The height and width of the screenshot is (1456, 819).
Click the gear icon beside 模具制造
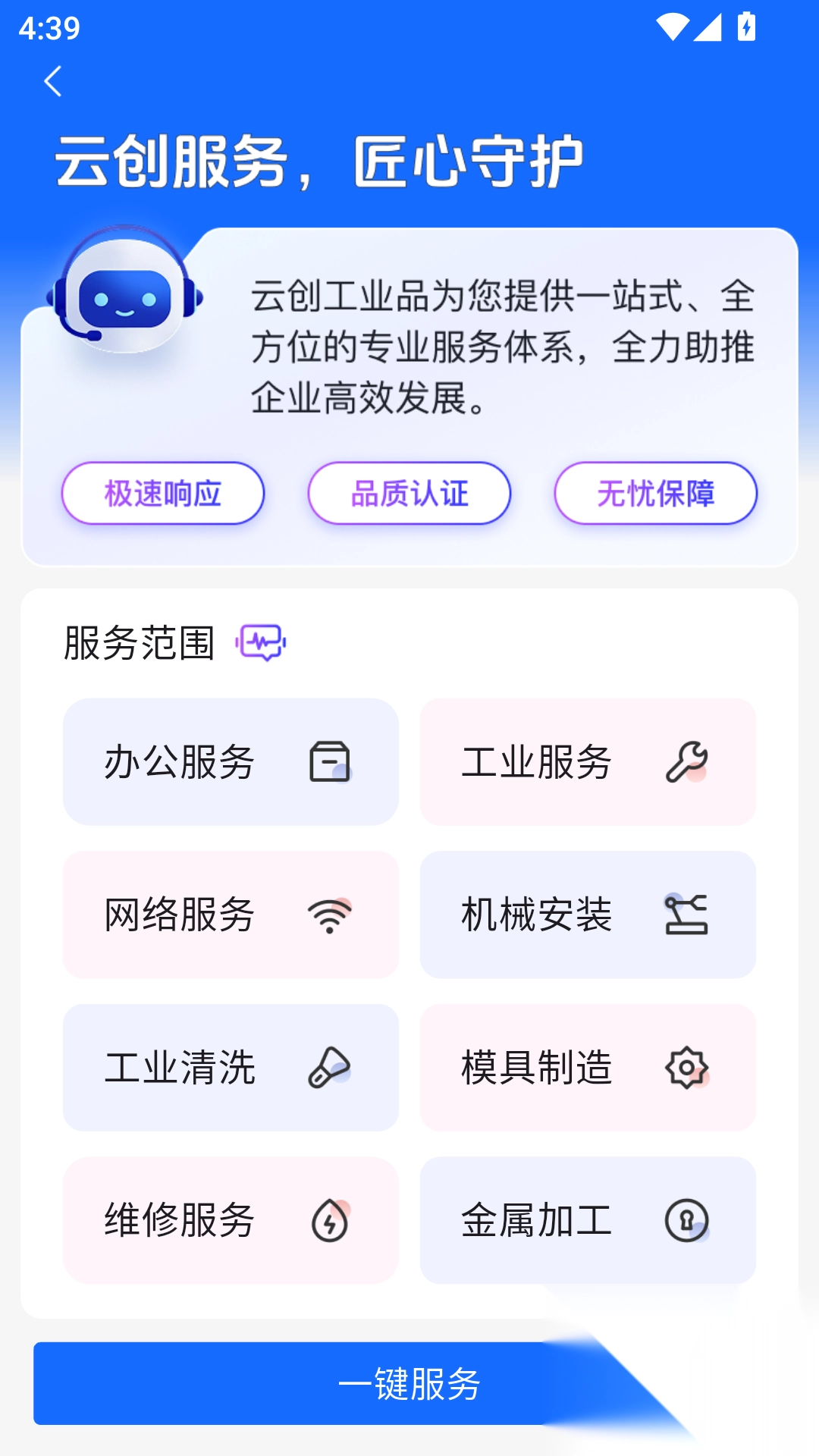686,1069
